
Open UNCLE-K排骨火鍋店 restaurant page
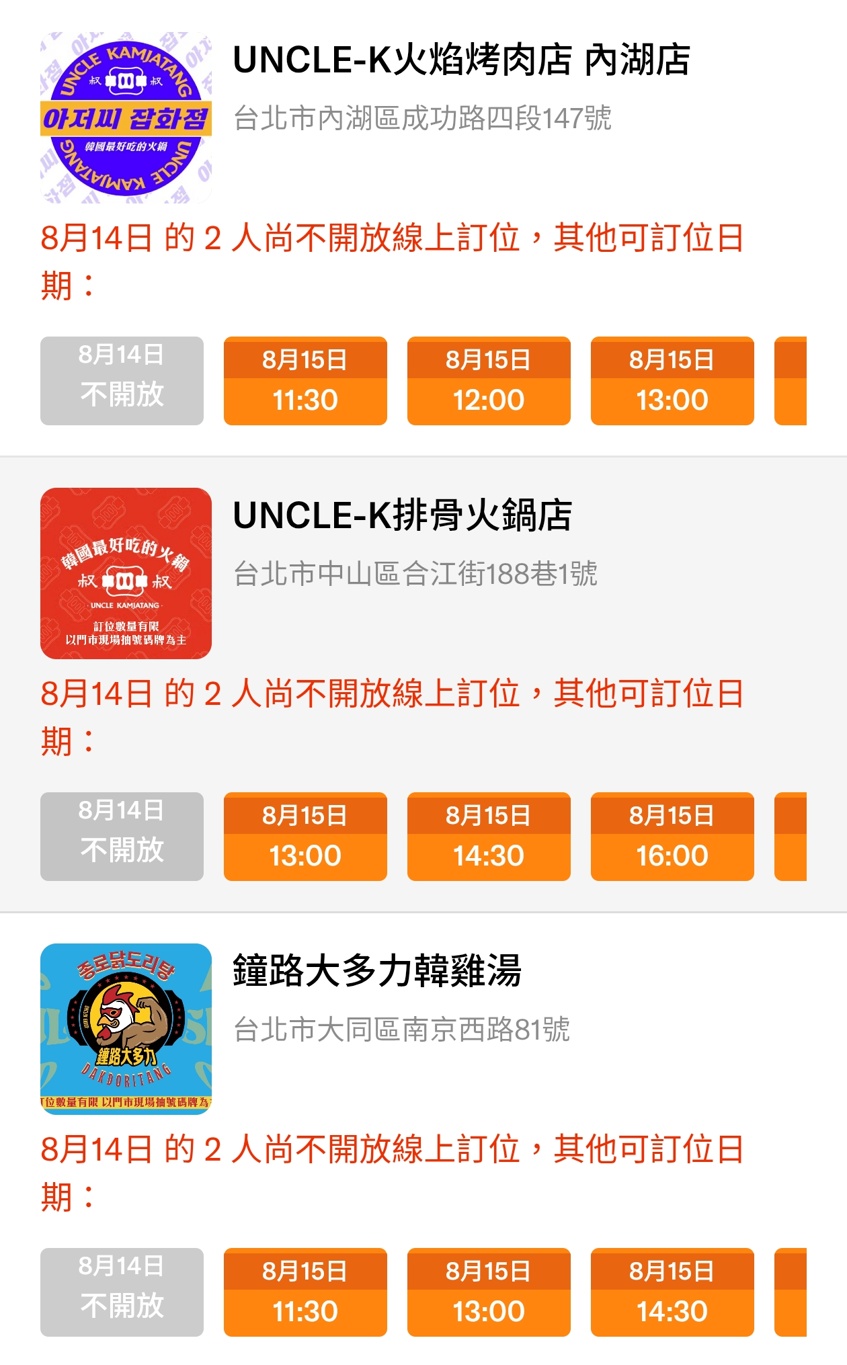pos(402,516)
